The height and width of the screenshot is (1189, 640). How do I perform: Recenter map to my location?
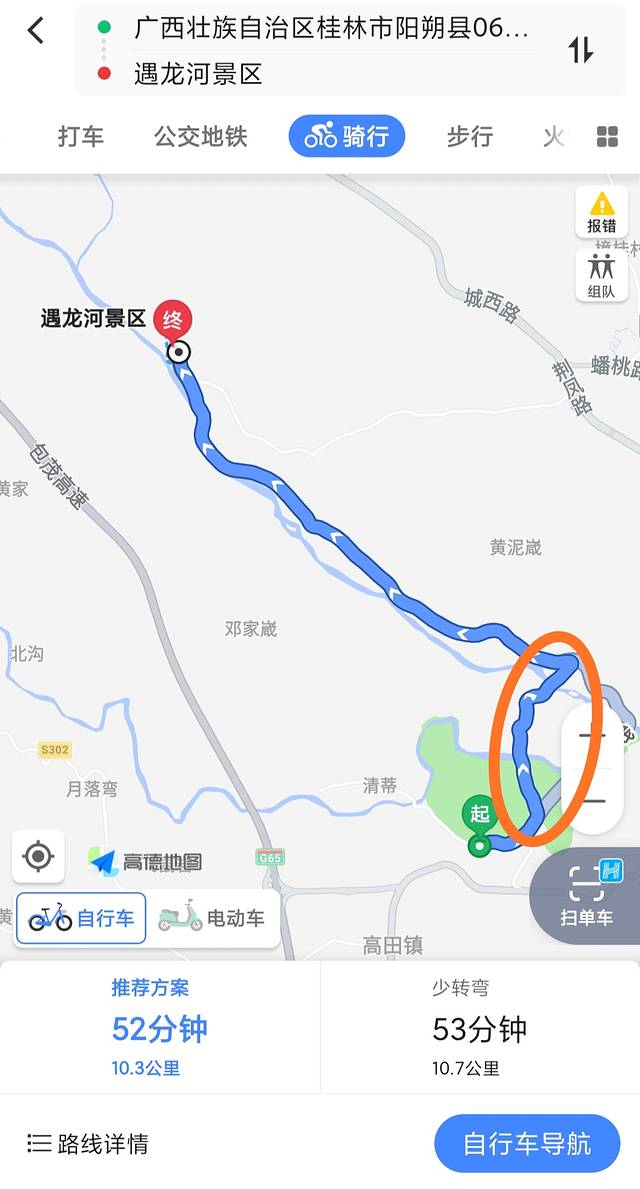(x=38, y=857)
